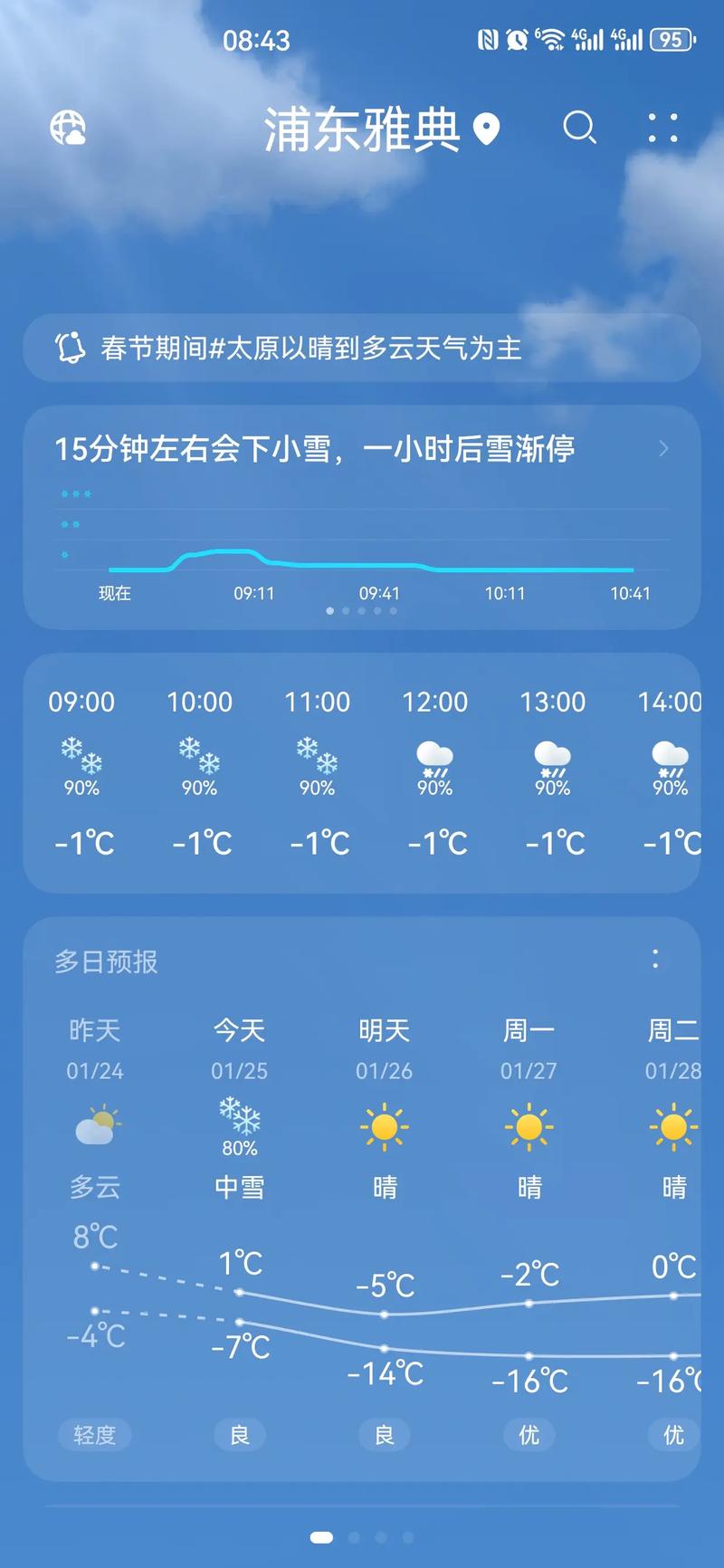This screenshot has height=1568, width=724.
Task: Click the 轻度 air quality badge
Action: click(x=94, y=1435)
